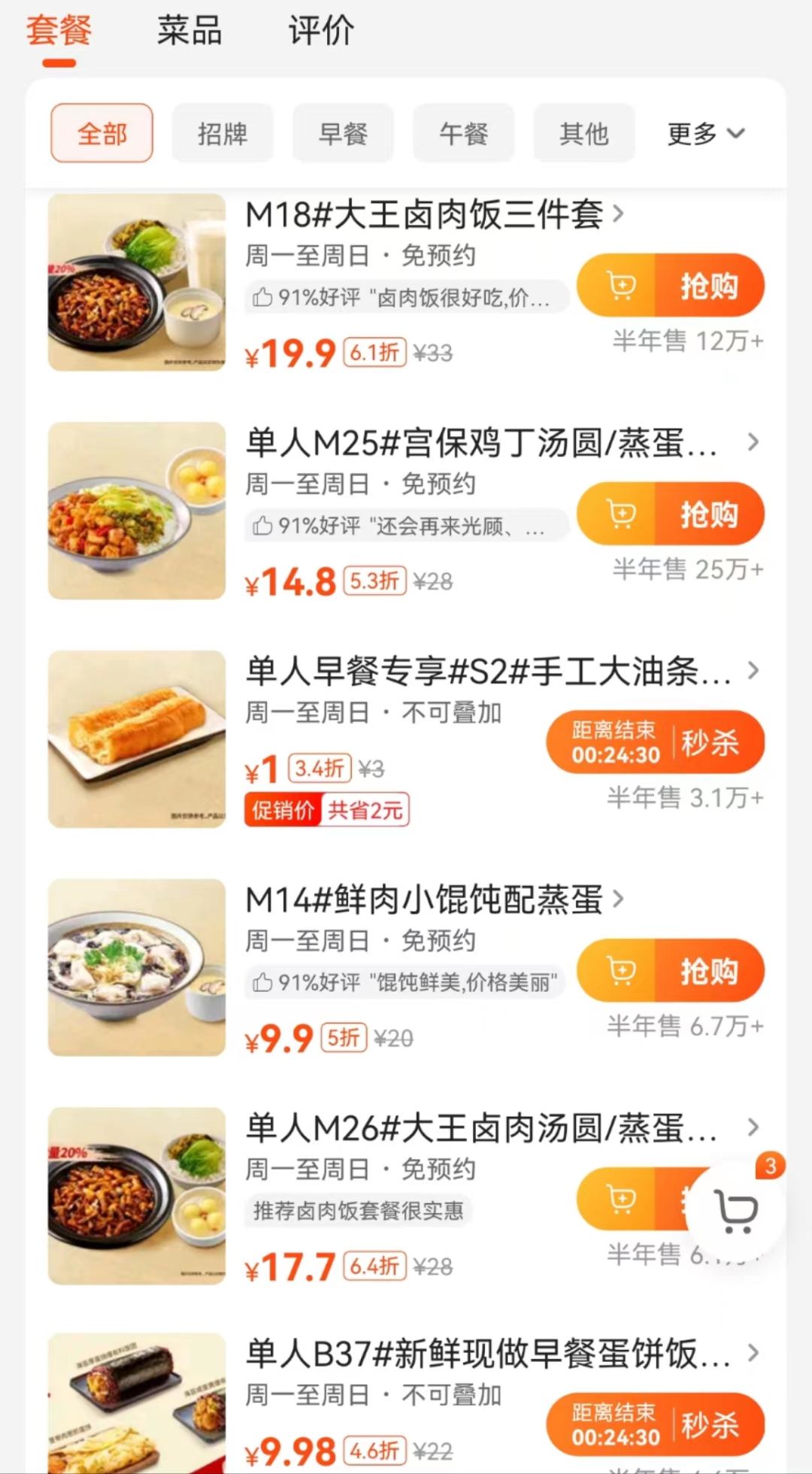The height and width of the screenshot is (1474, 812).
Task: Switch to the 评价 tab
Action: [321, 32]
